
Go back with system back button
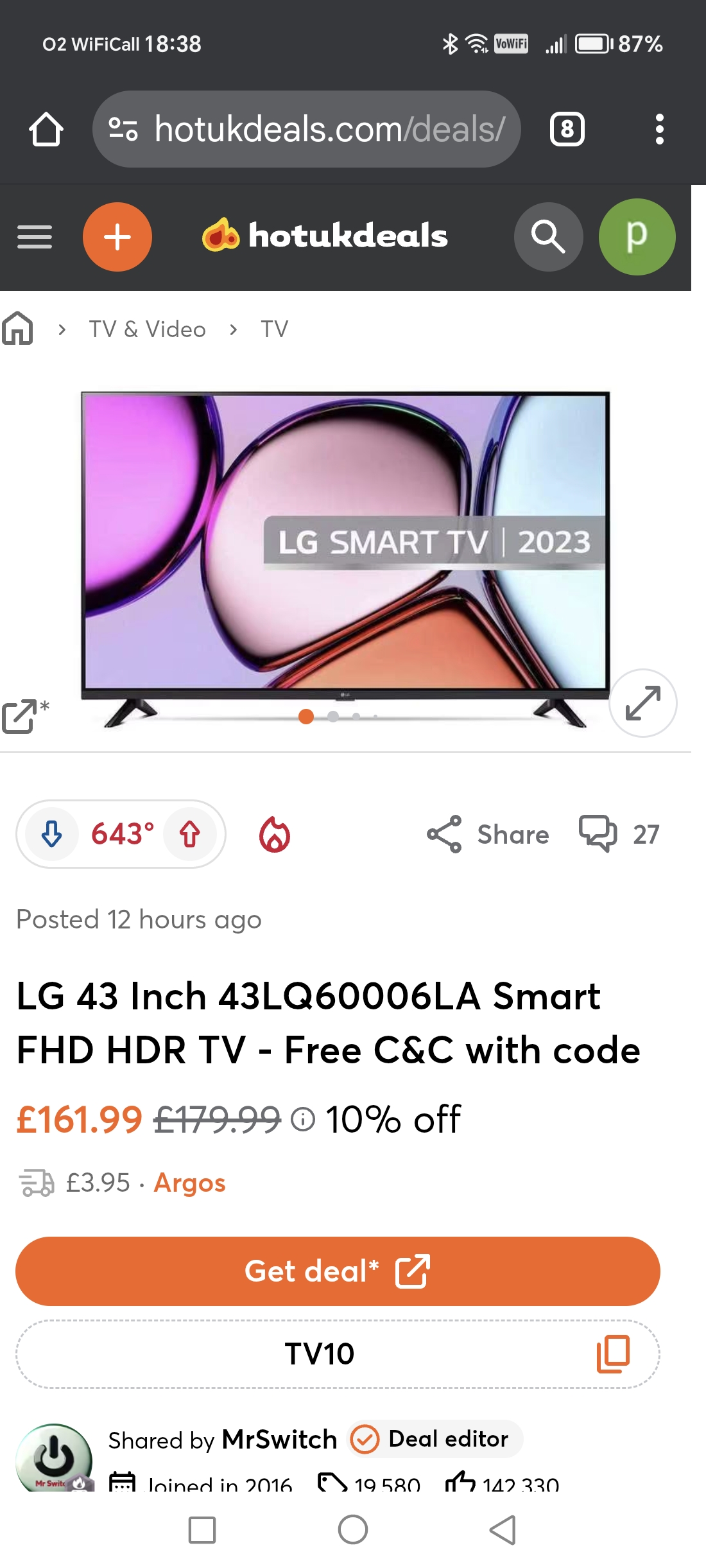coord(503,1529)
